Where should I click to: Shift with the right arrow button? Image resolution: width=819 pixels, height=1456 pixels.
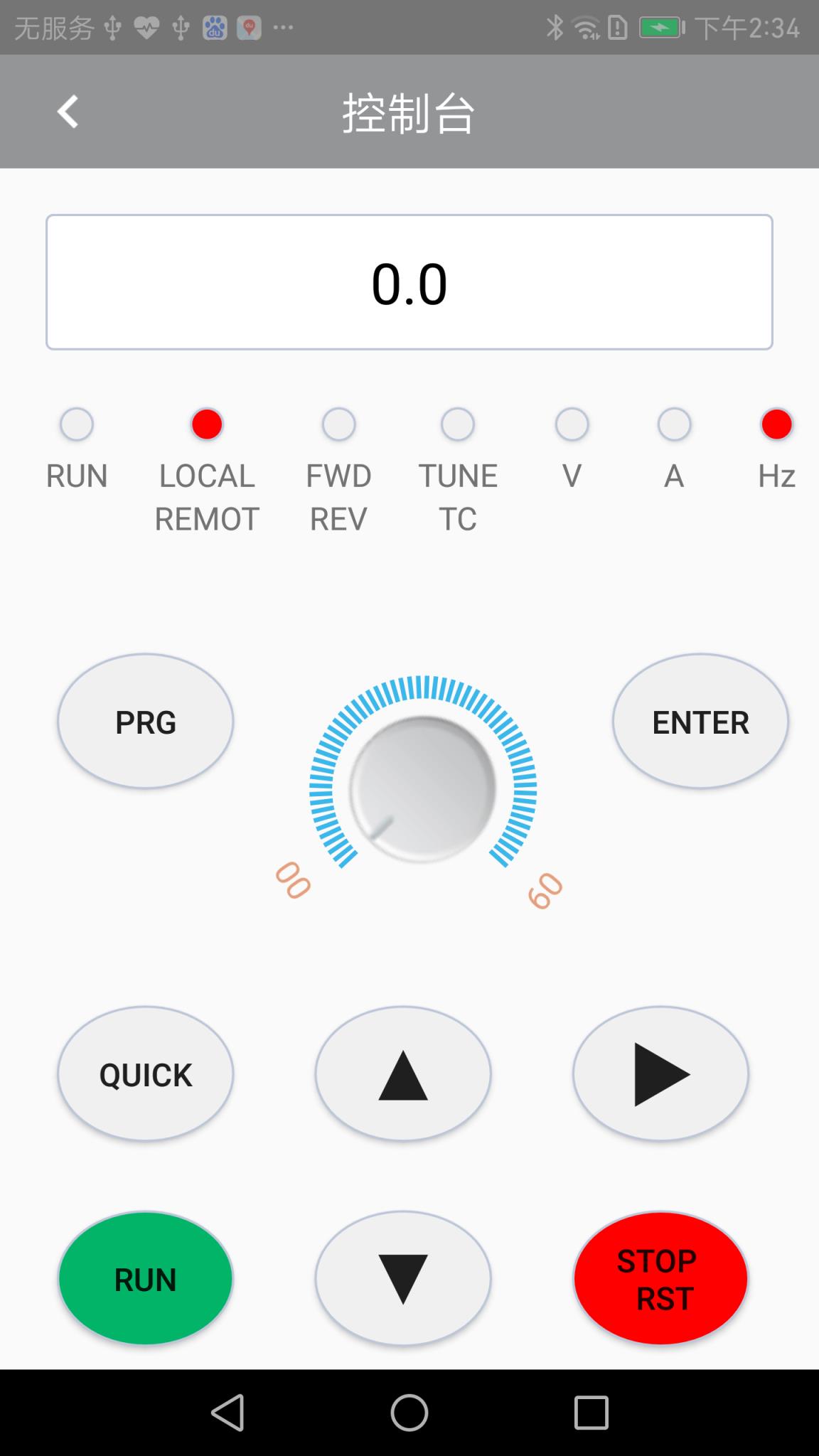click(x=660, y=1074)
